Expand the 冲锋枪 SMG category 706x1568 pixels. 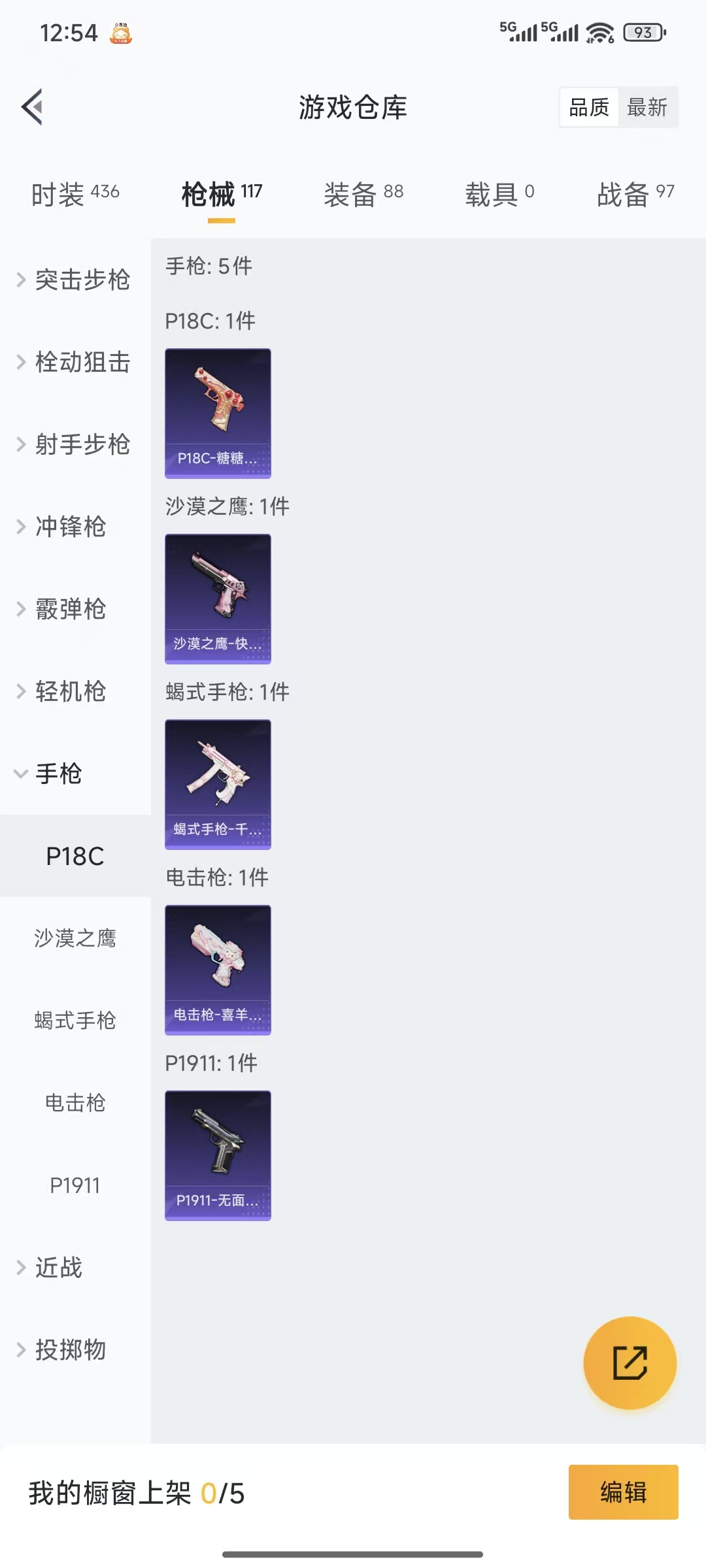[71, 527]
